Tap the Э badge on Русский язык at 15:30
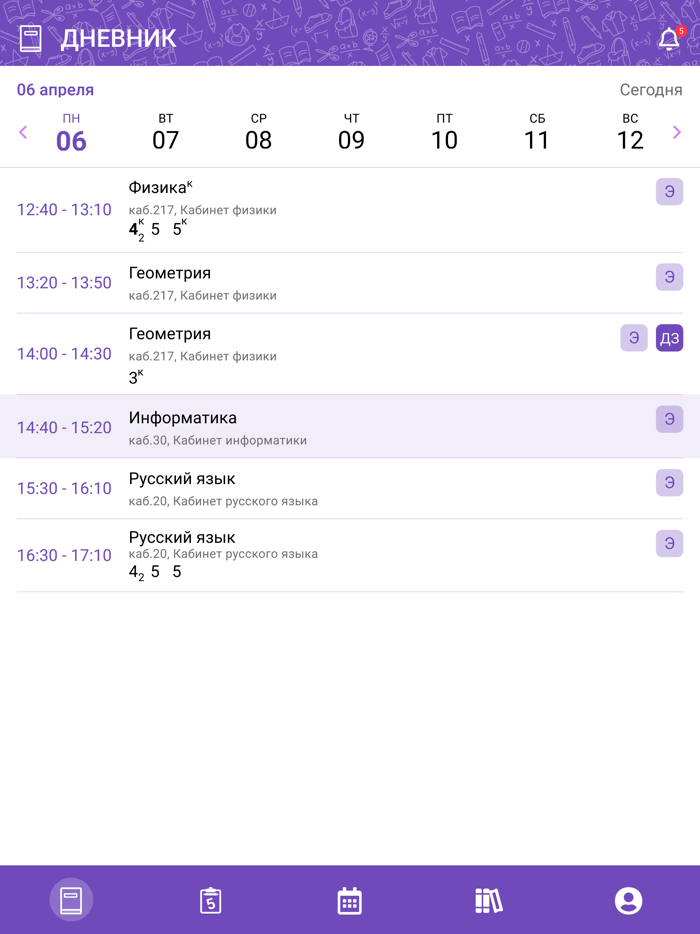The height and width of the screenshot is (934, 700). point(669,482)
